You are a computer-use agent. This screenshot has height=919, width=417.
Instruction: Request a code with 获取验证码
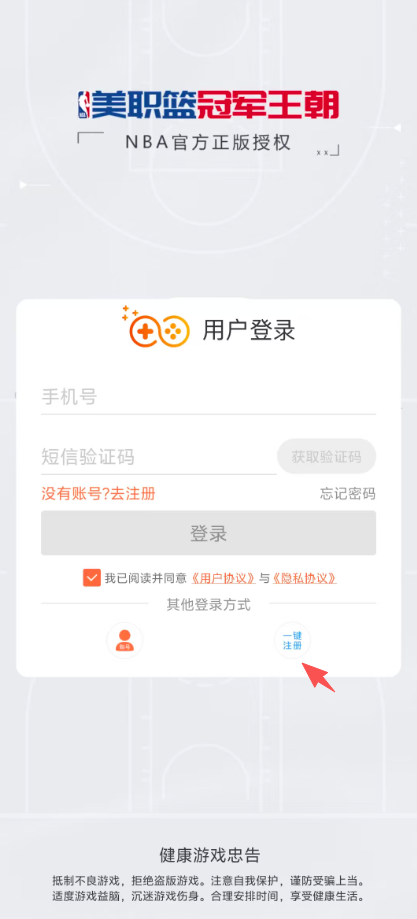coord(326,457)
